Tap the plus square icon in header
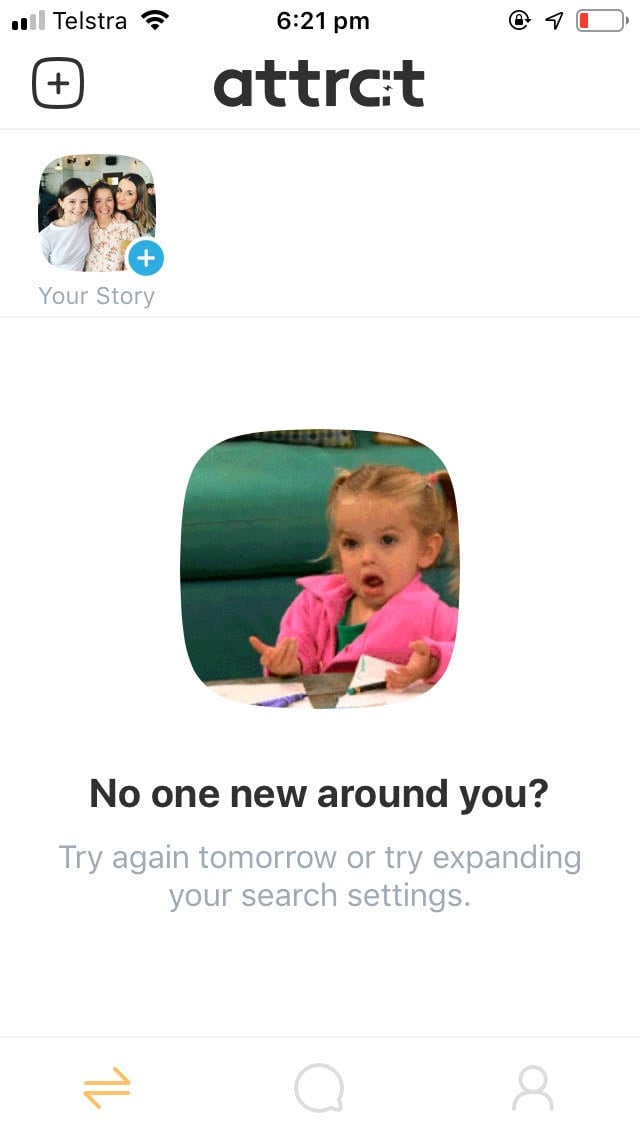This screenshot has width=640, height=1136. pyautogui.click(x=58, y=84)
